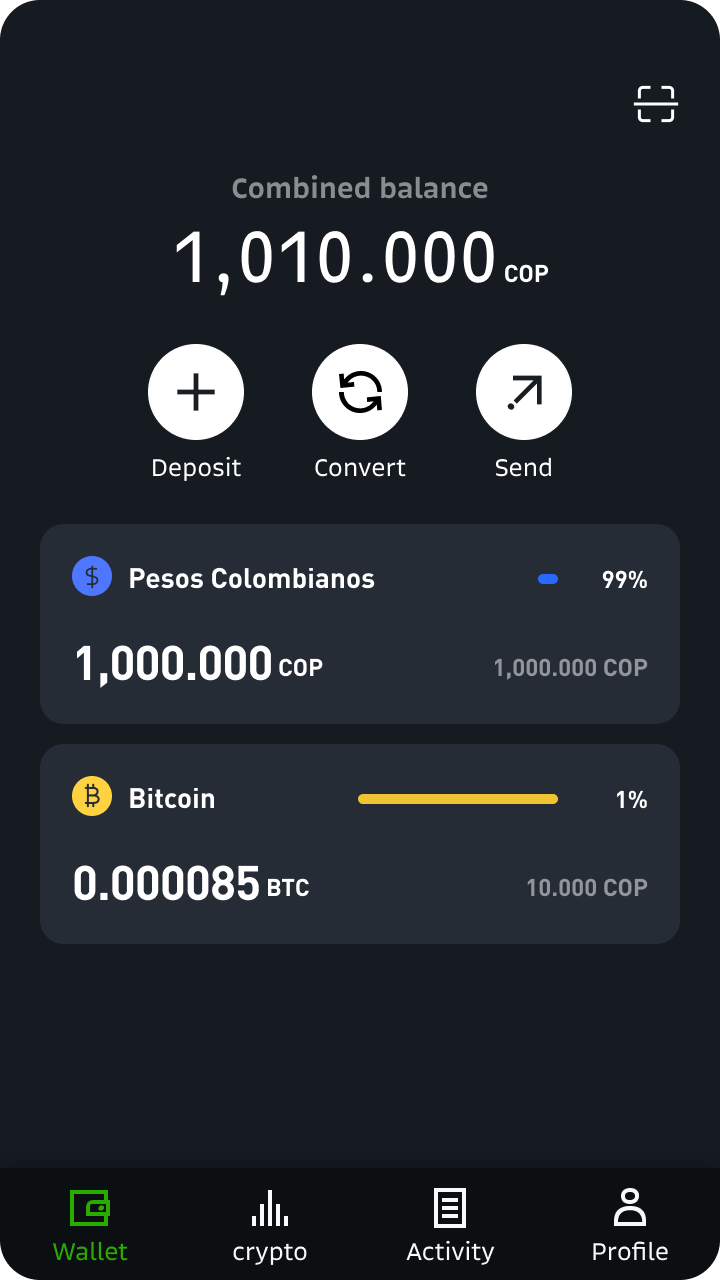Click the yellow Bitcoin allocation bar
The width and height of the screenshot is (720, 1280).
click(x=457, y=798)
